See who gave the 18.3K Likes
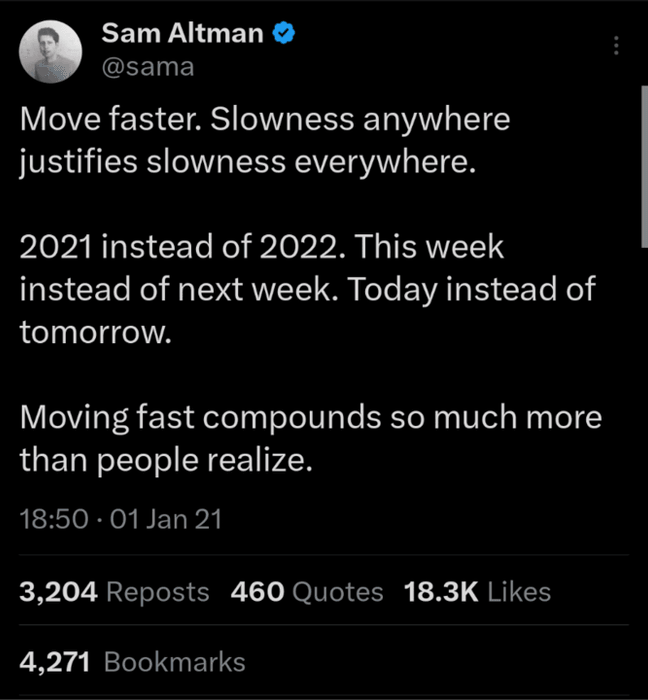 477,591
